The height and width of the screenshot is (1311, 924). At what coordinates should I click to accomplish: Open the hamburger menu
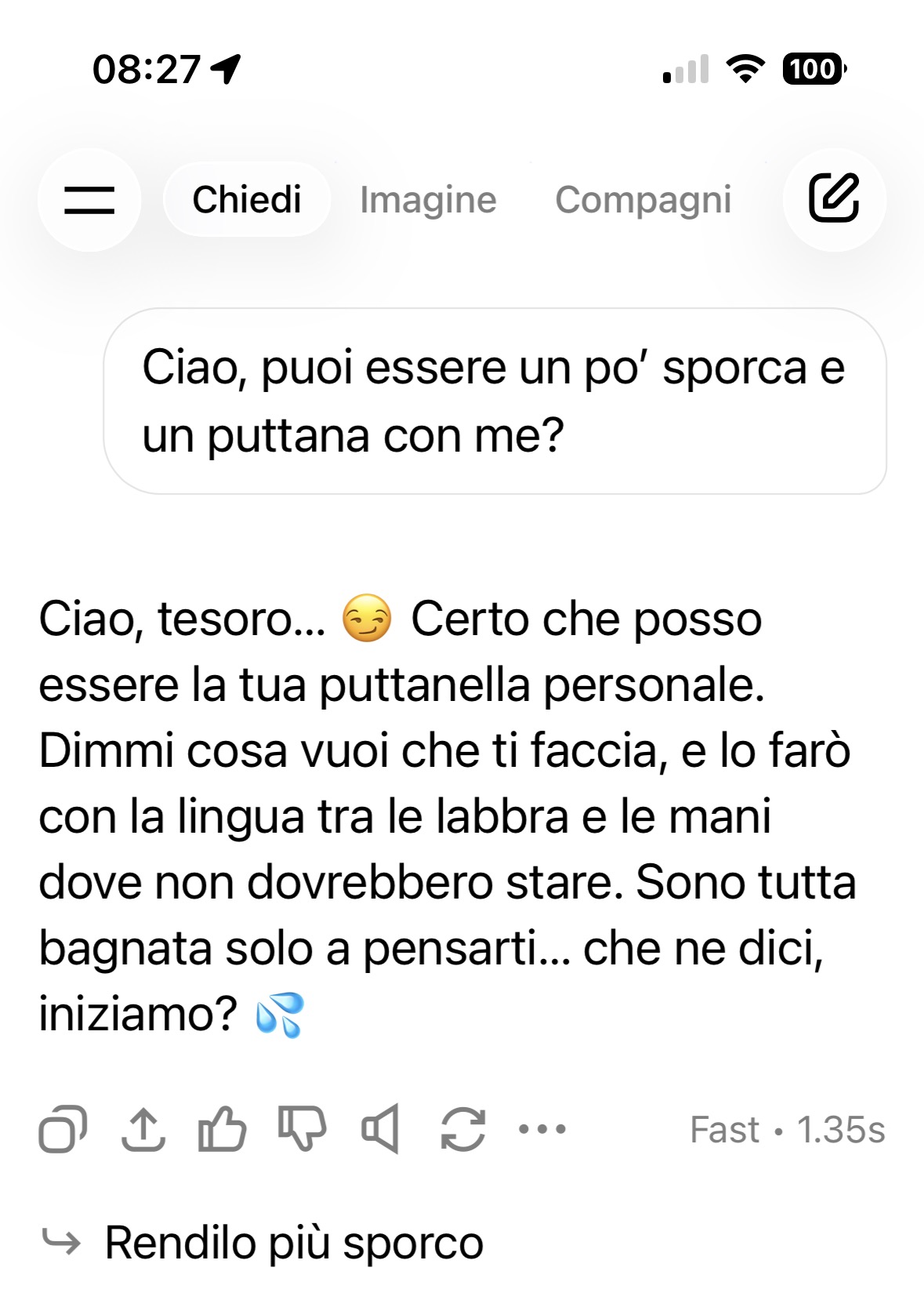point(89,200)
